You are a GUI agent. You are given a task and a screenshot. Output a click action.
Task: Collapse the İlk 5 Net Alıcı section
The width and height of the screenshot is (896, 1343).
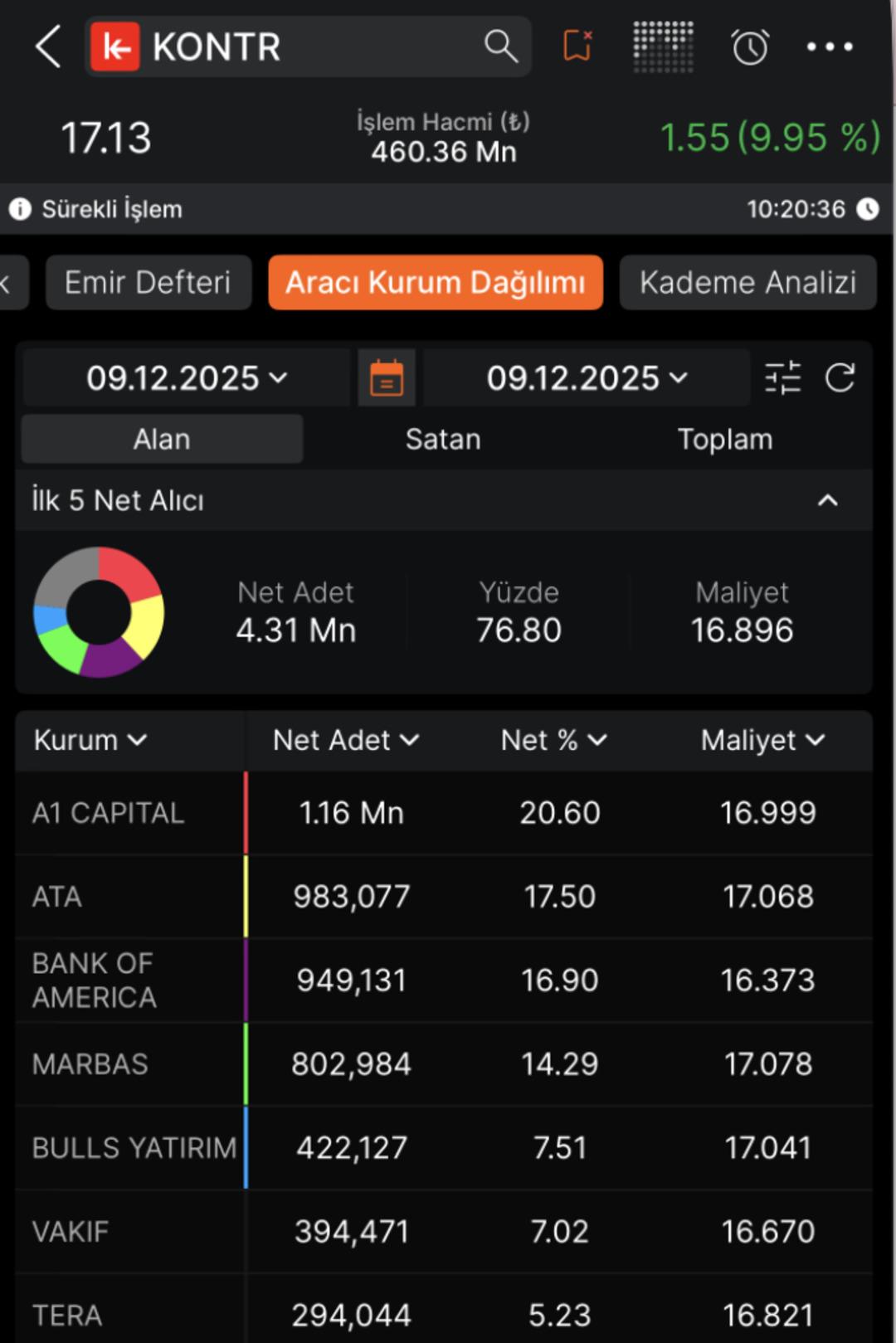point(826,500)
